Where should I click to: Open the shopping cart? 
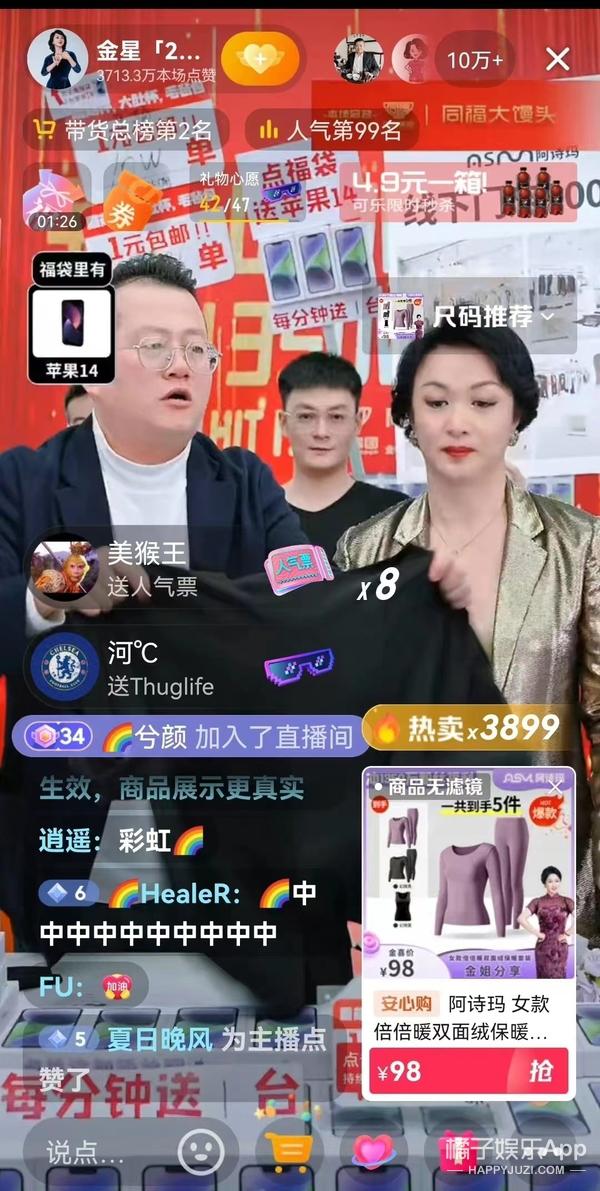click(291, 1151)
